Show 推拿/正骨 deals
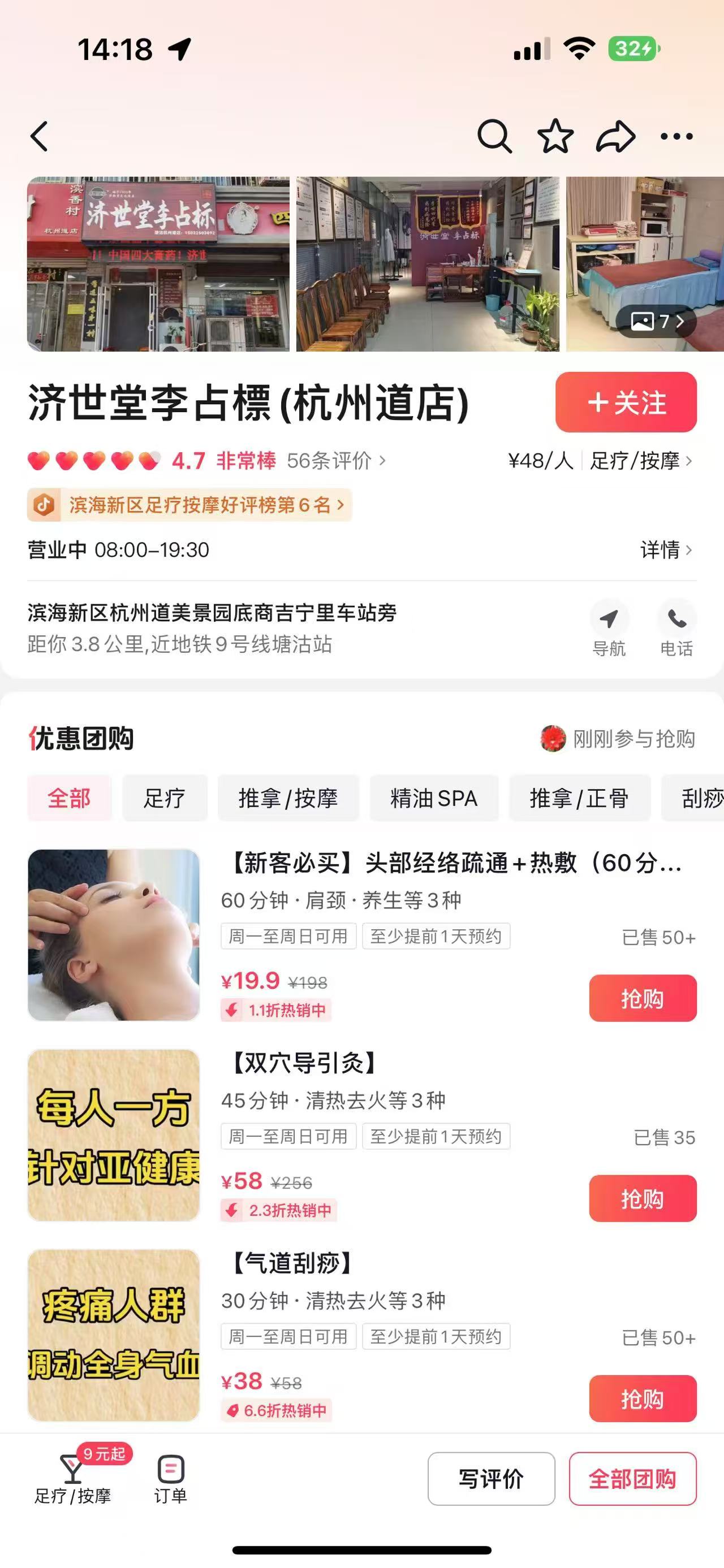The height and width of the screenshot is (1568, 724). click(579, 798)
